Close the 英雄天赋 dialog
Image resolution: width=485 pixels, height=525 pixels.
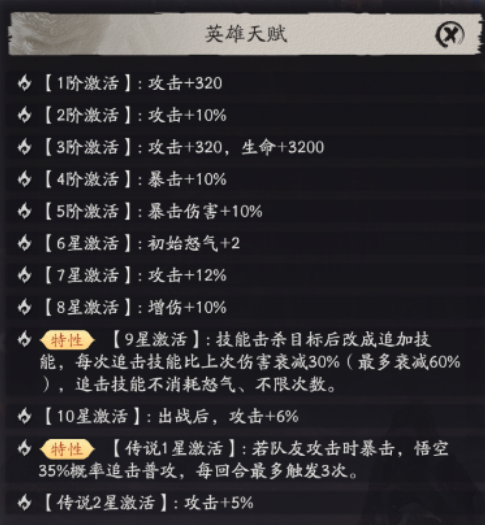450,34
